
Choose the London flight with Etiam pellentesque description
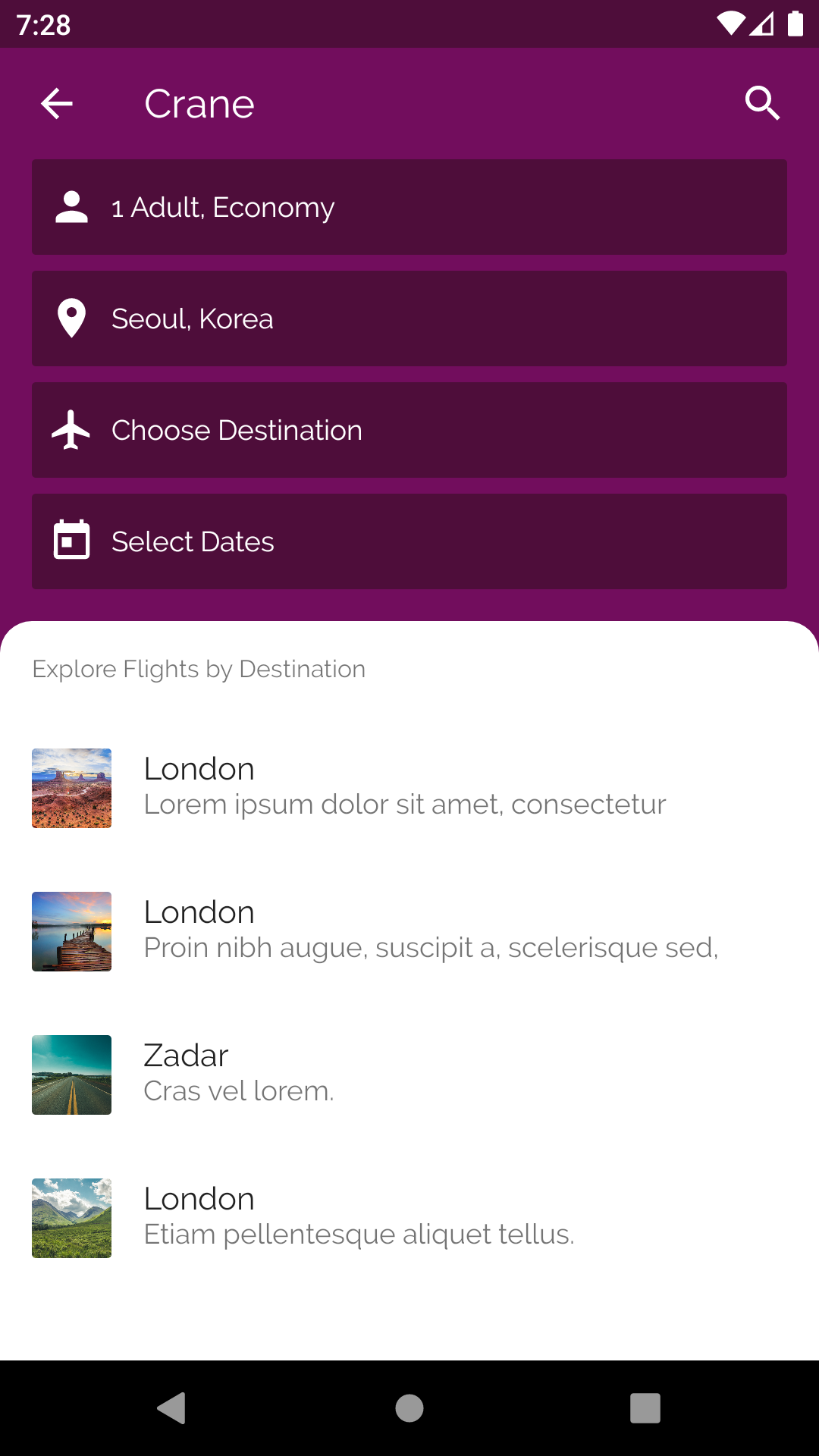pos(409,1218)
